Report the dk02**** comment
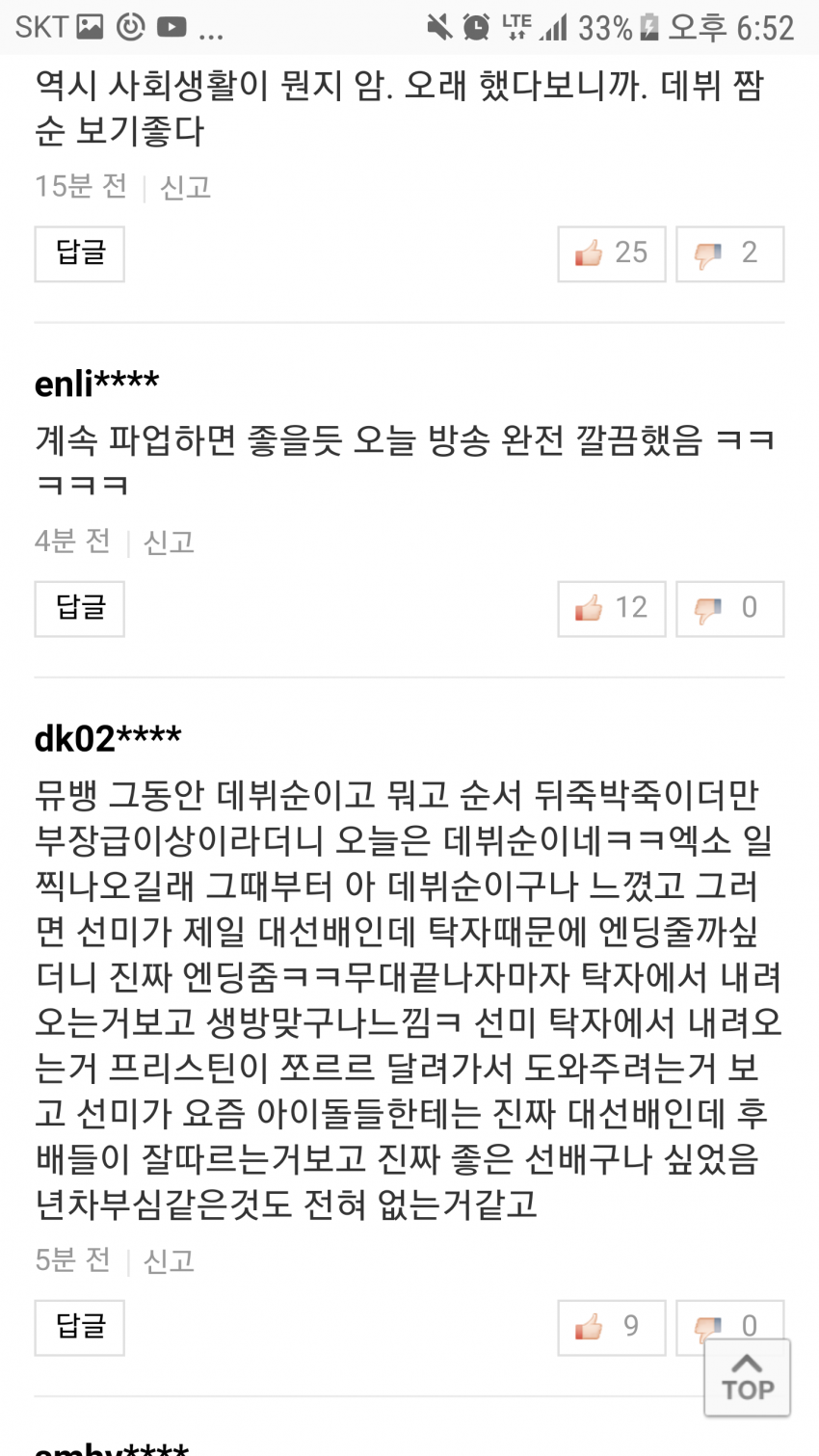This screenshot has width=819, height=1456. [x=169, y=1260]
